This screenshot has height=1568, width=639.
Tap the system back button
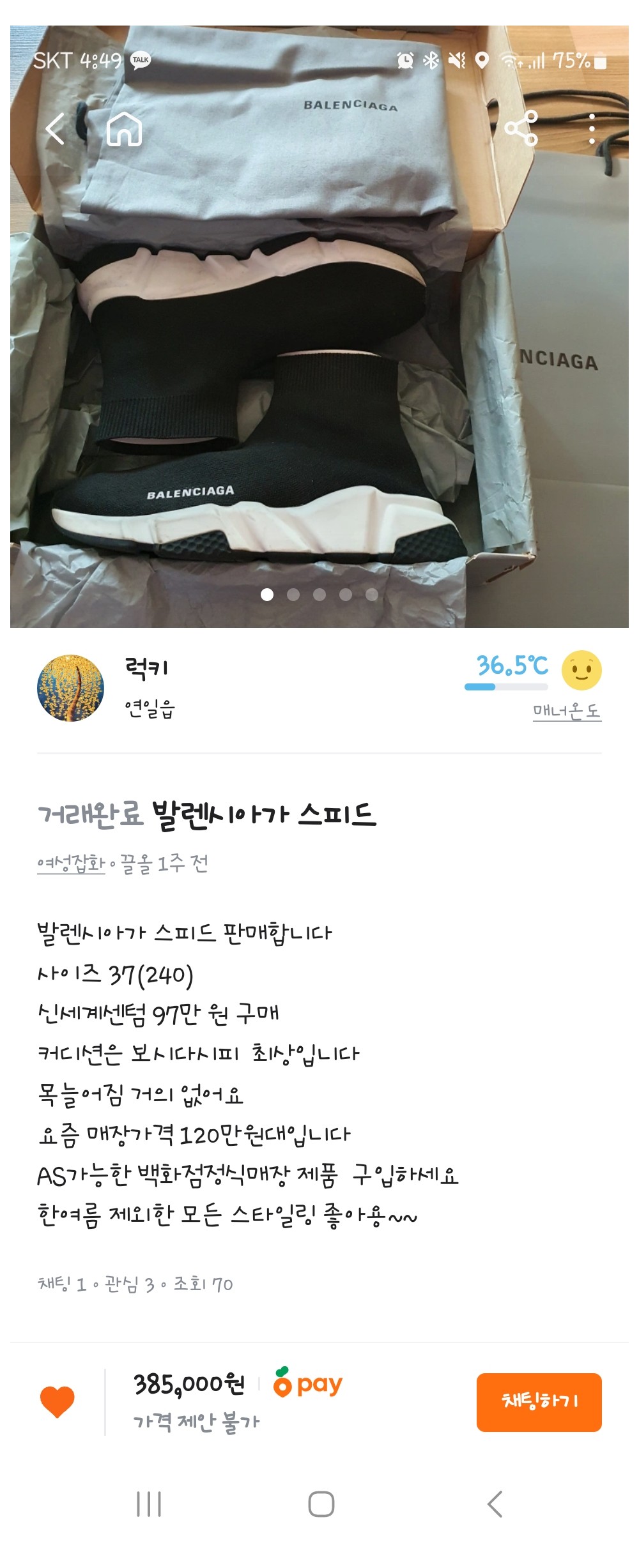pyautogui.click(x=495, y=1503)
